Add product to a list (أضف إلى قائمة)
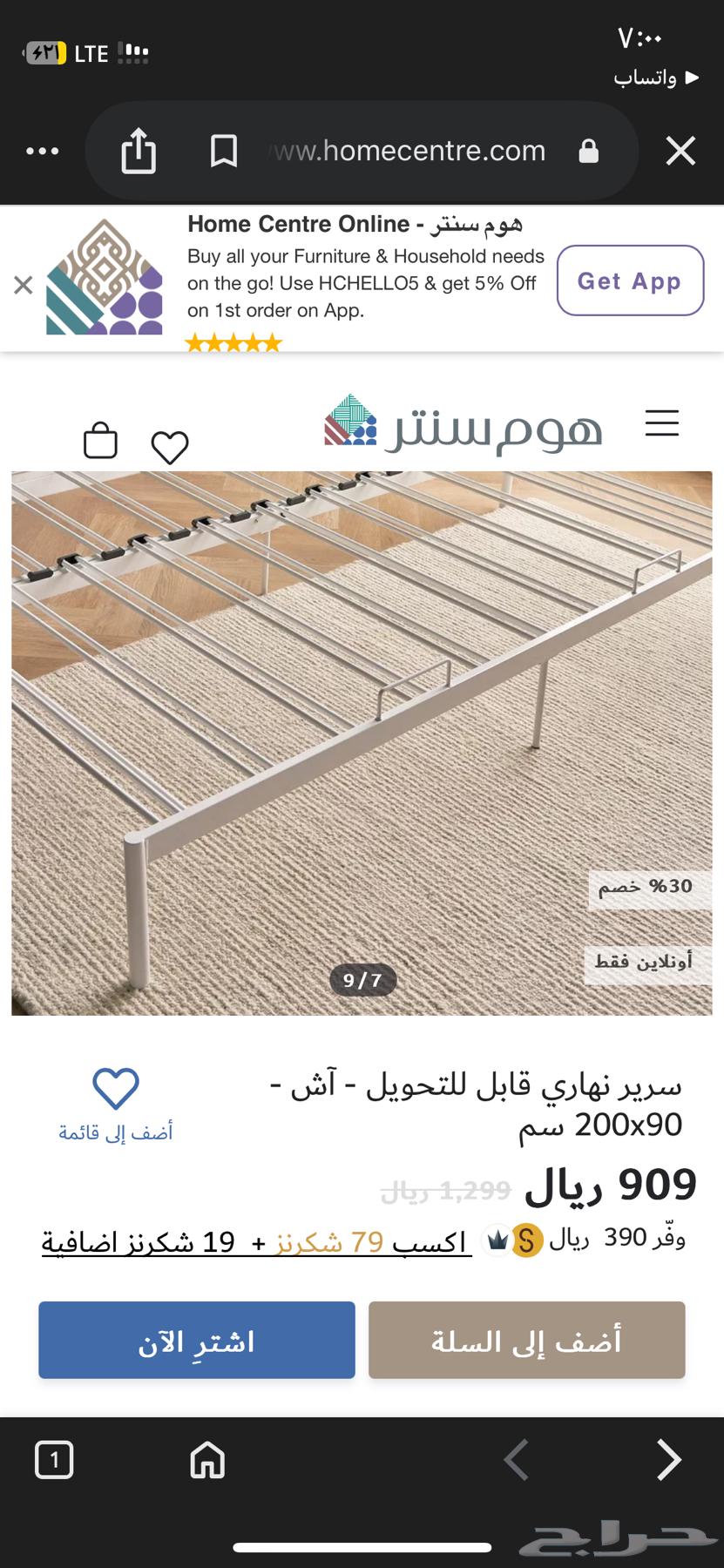 click(x=116, y=1104)
